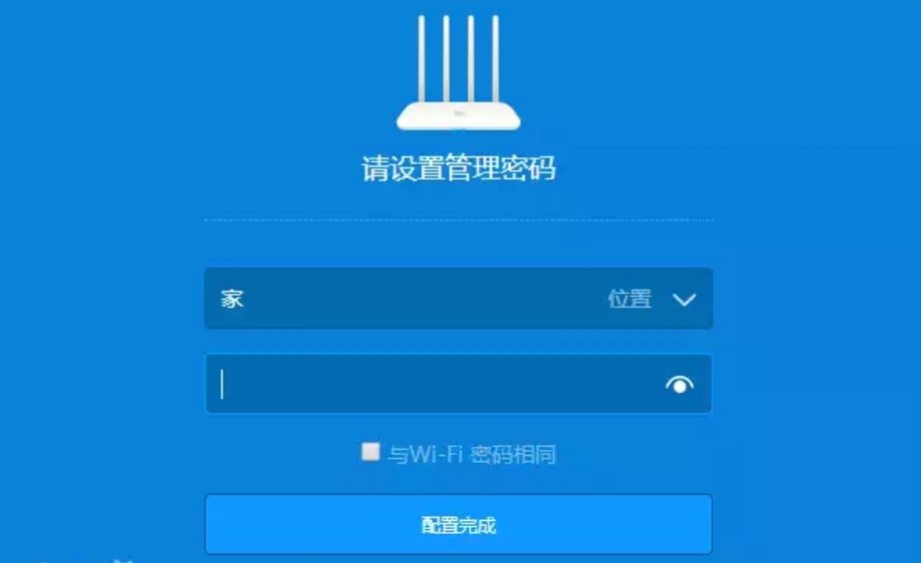Toggle password visibility eye icon
The width and height of the screenshot is (921, 563).
pos(679,385)
